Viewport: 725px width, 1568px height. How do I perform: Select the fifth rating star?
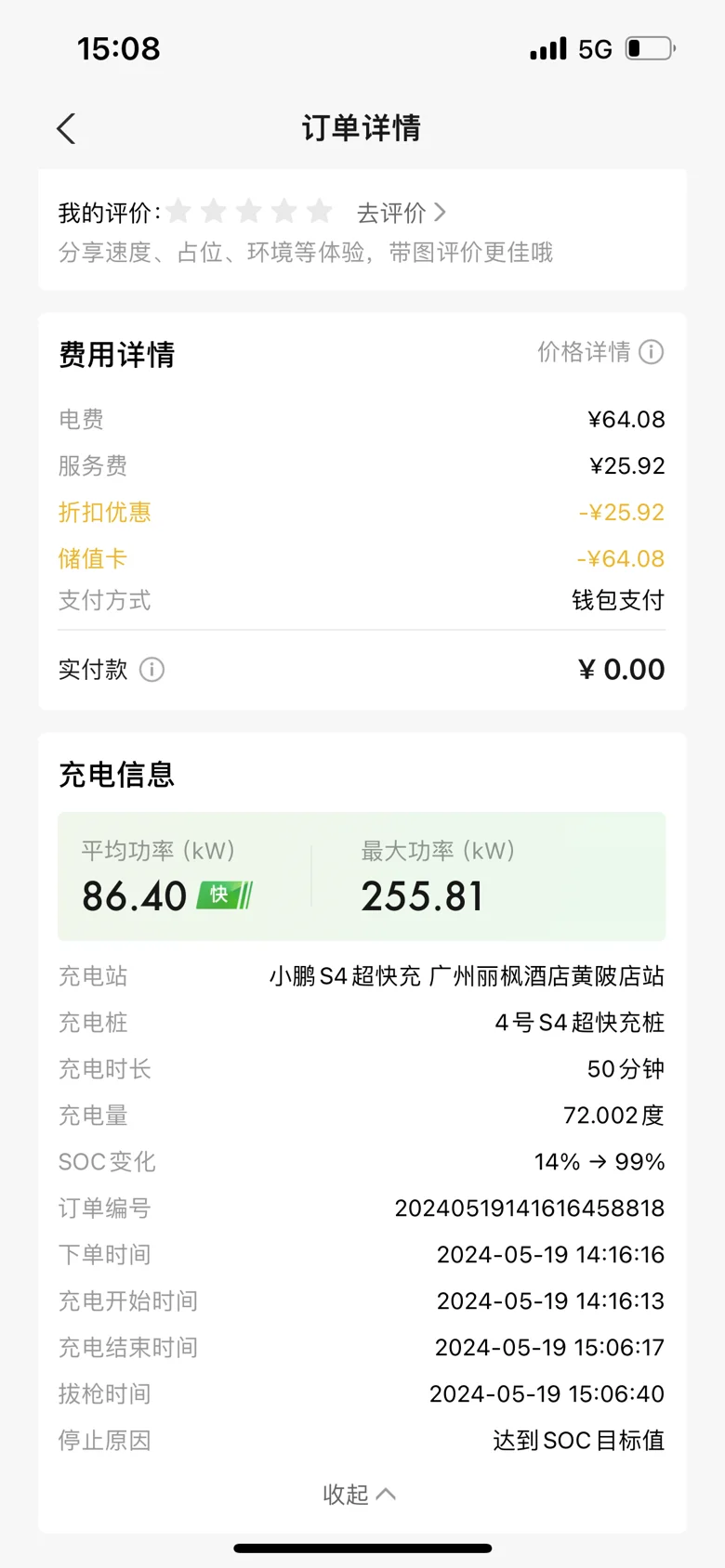(x=320, y=212)
